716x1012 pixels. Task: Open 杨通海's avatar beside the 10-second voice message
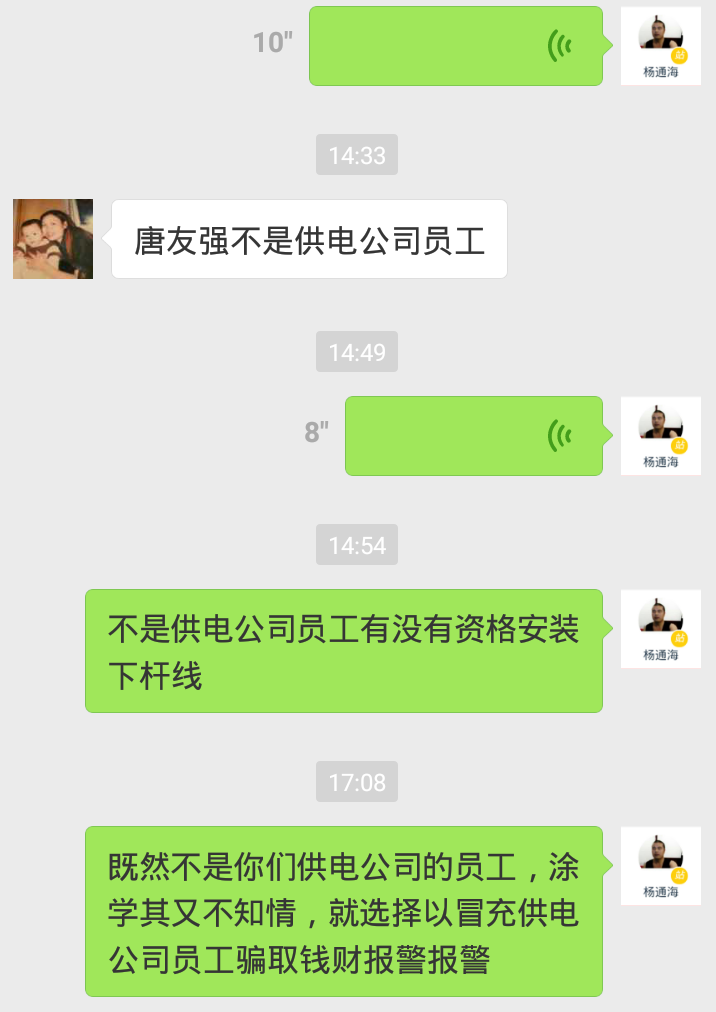[660, 45]
